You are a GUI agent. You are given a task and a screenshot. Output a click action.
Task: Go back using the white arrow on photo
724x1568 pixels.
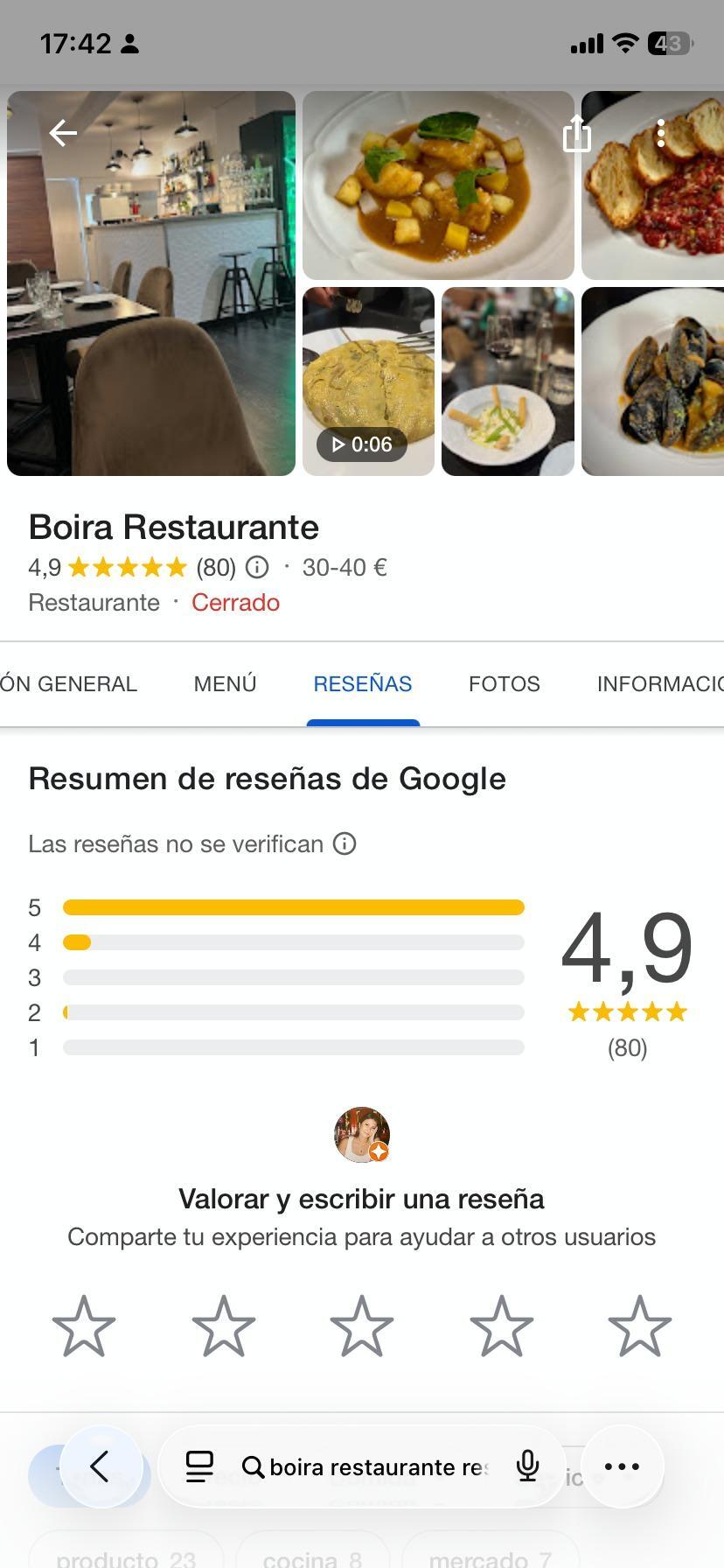click(x=63, y=133)
